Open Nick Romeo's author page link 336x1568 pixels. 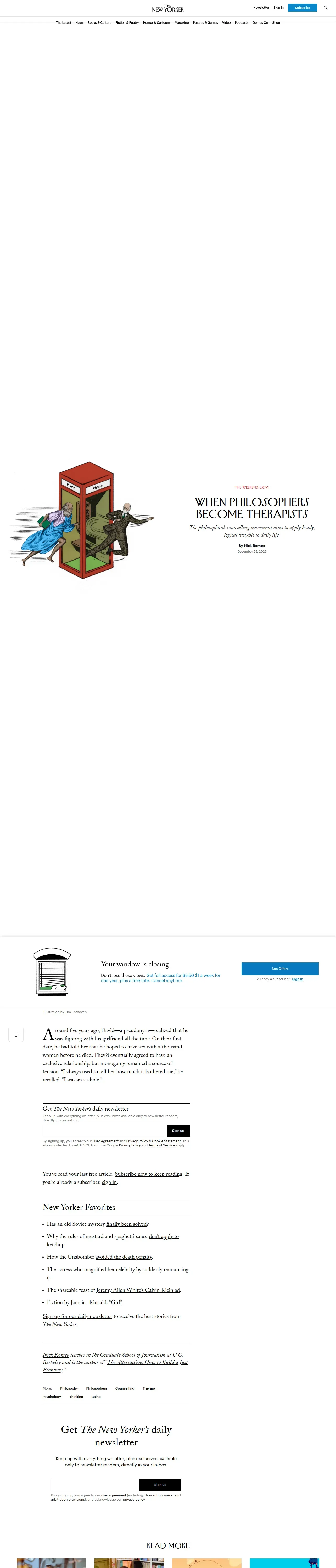55,1355
